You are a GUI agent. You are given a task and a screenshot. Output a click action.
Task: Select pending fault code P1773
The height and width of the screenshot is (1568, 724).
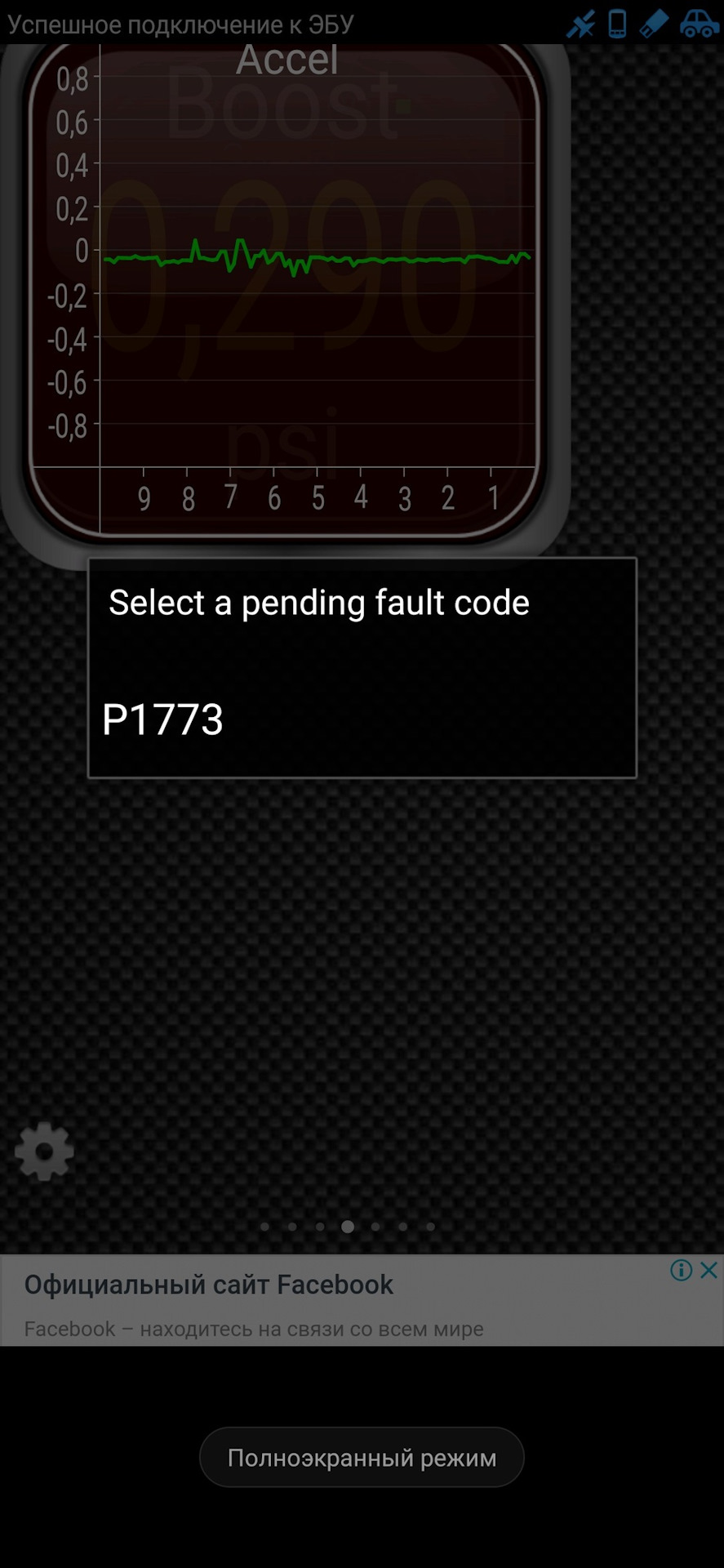click(x=163, y=719)
